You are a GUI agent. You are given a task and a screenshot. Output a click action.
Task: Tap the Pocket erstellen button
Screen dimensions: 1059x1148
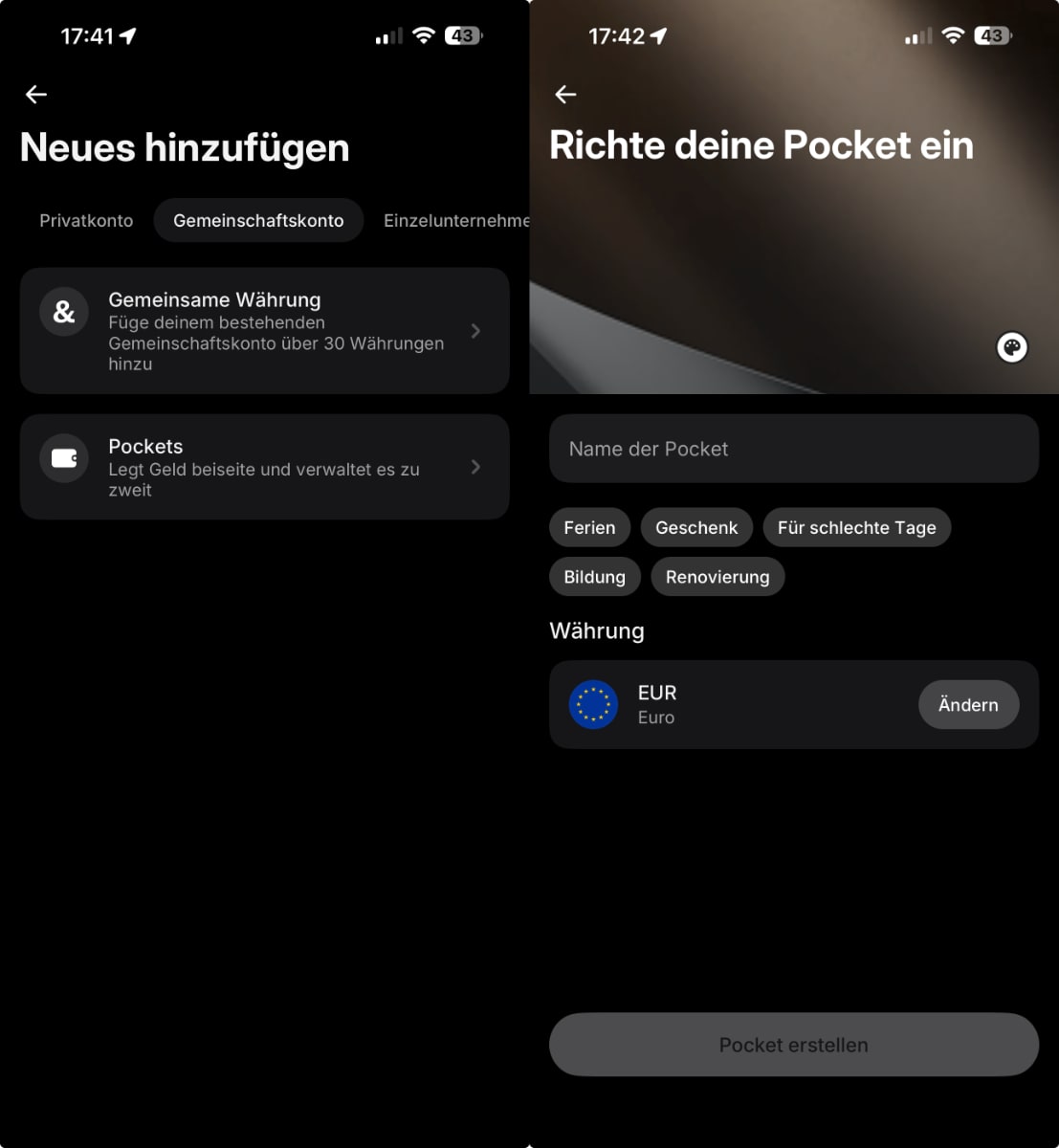click(x=793, y=1045)
